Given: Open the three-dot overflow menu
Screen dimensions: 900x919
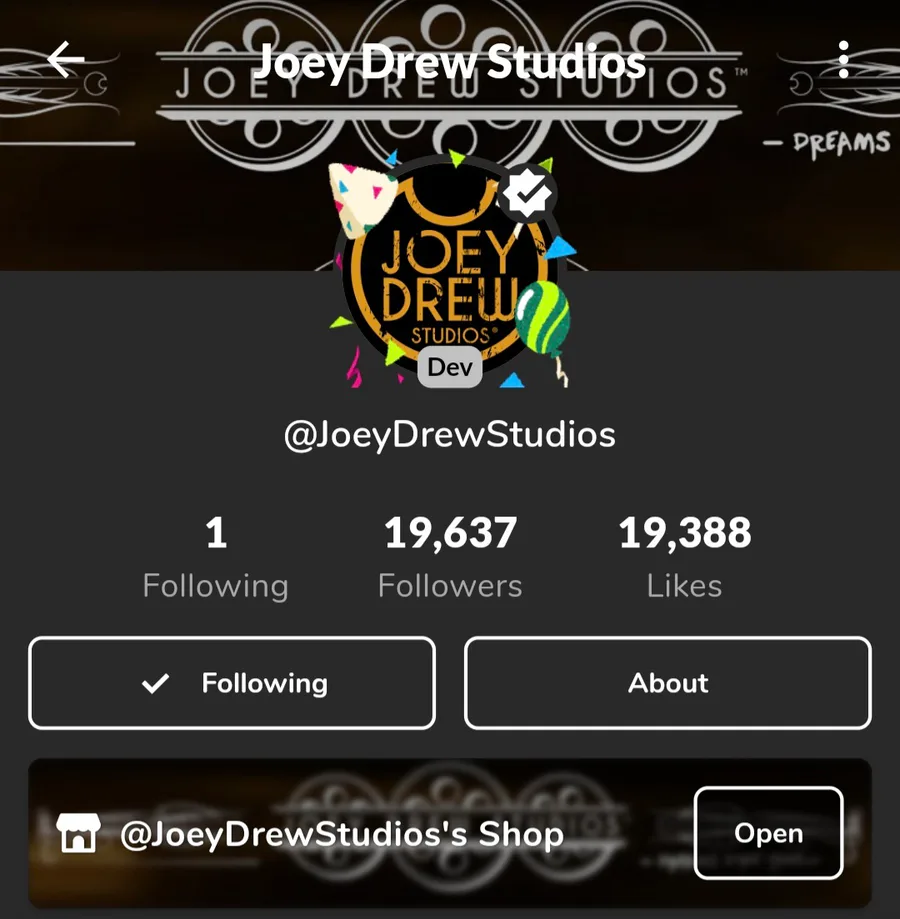Looking at the screenshot, I should [x=844, y=60].
